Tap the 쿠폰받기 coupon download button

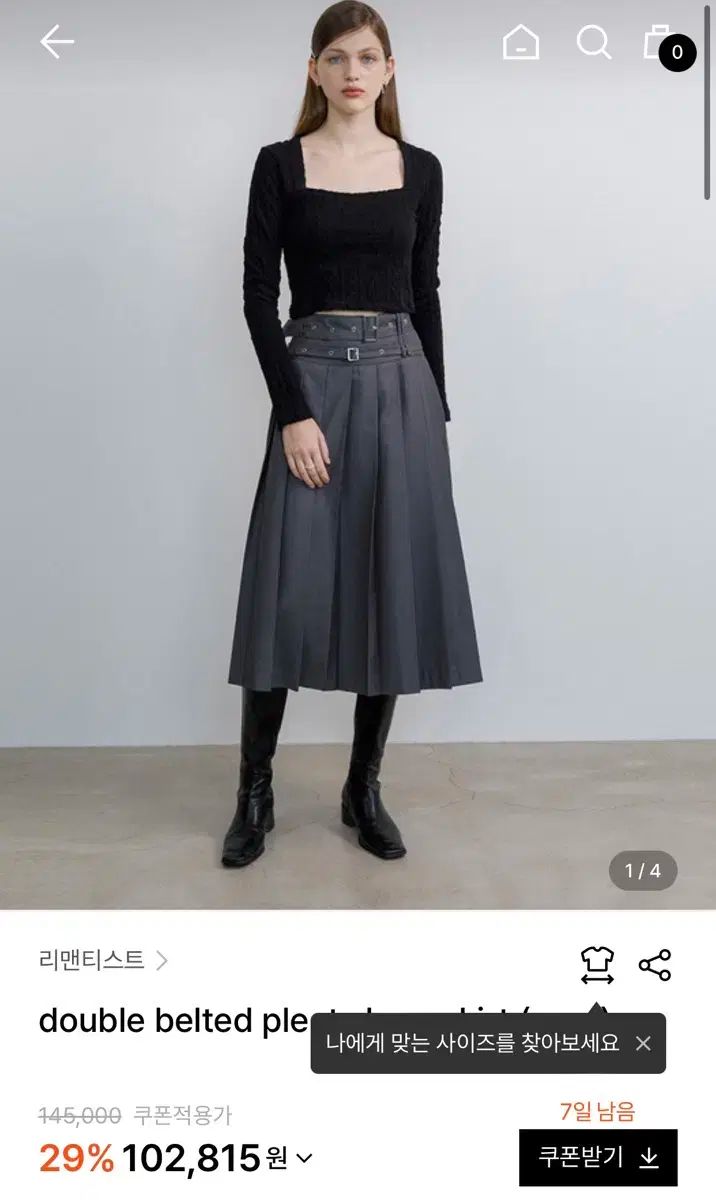(x=598, y=1157)
